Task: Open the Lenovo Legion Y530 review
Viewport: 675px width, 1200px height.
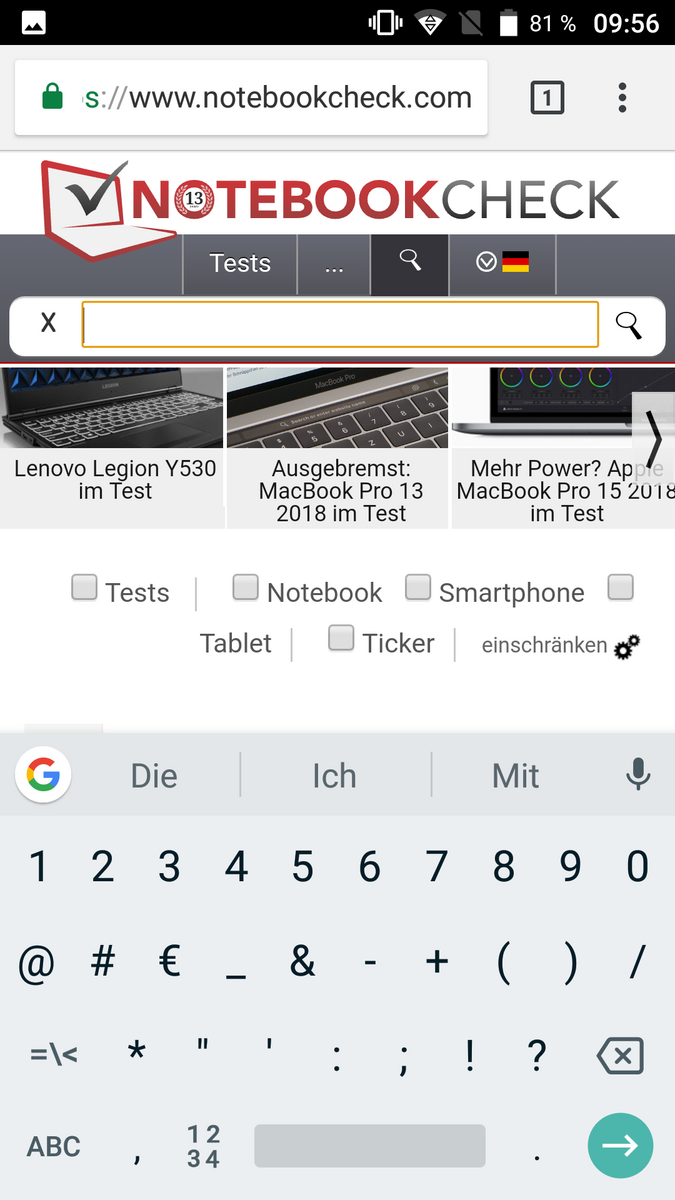Action: coord(112,447)
